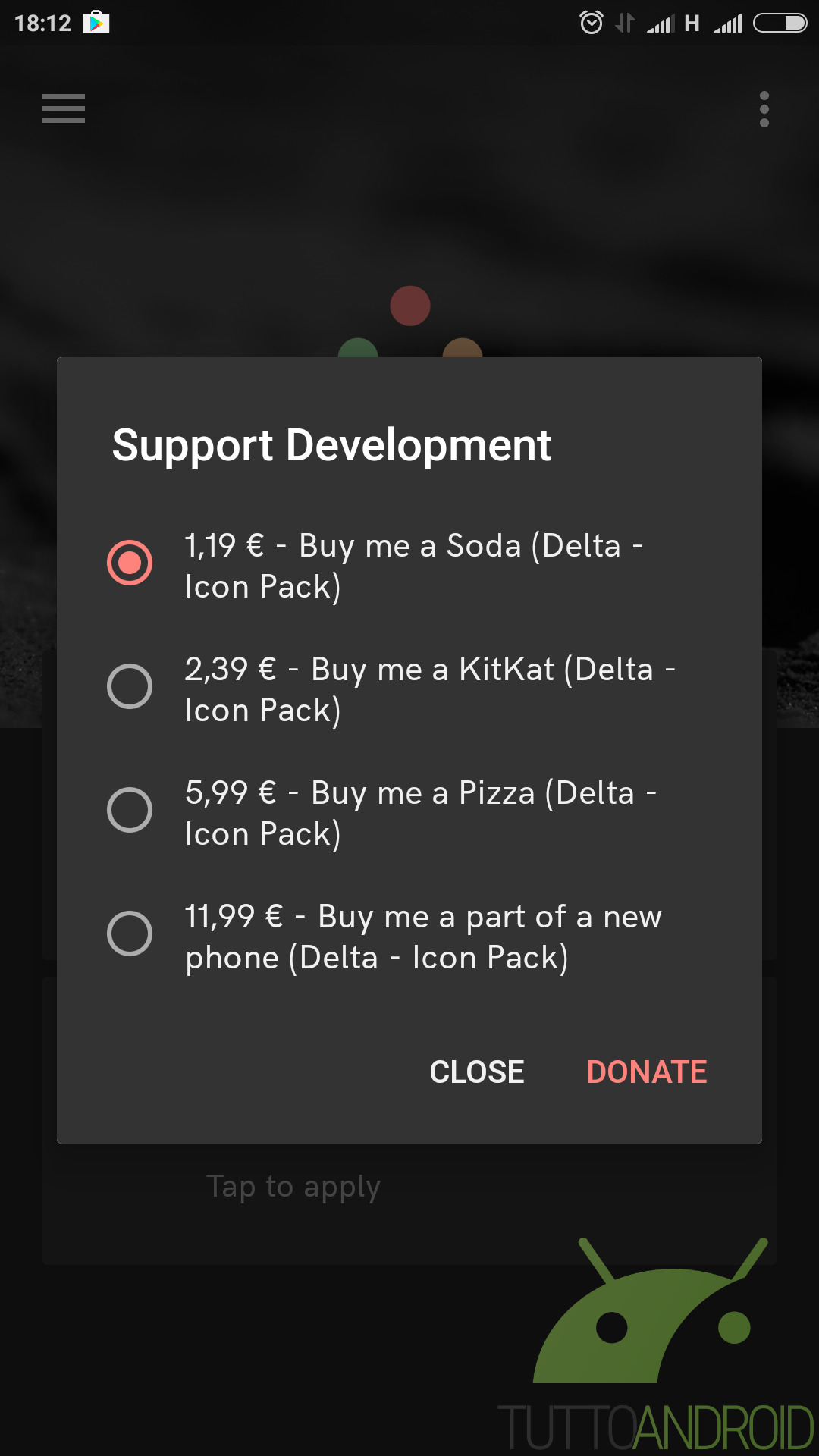Pick the 5,99 € Buy me a Pizza option
The width and height of the screenshot is (819, 1456).
point(409,810)
